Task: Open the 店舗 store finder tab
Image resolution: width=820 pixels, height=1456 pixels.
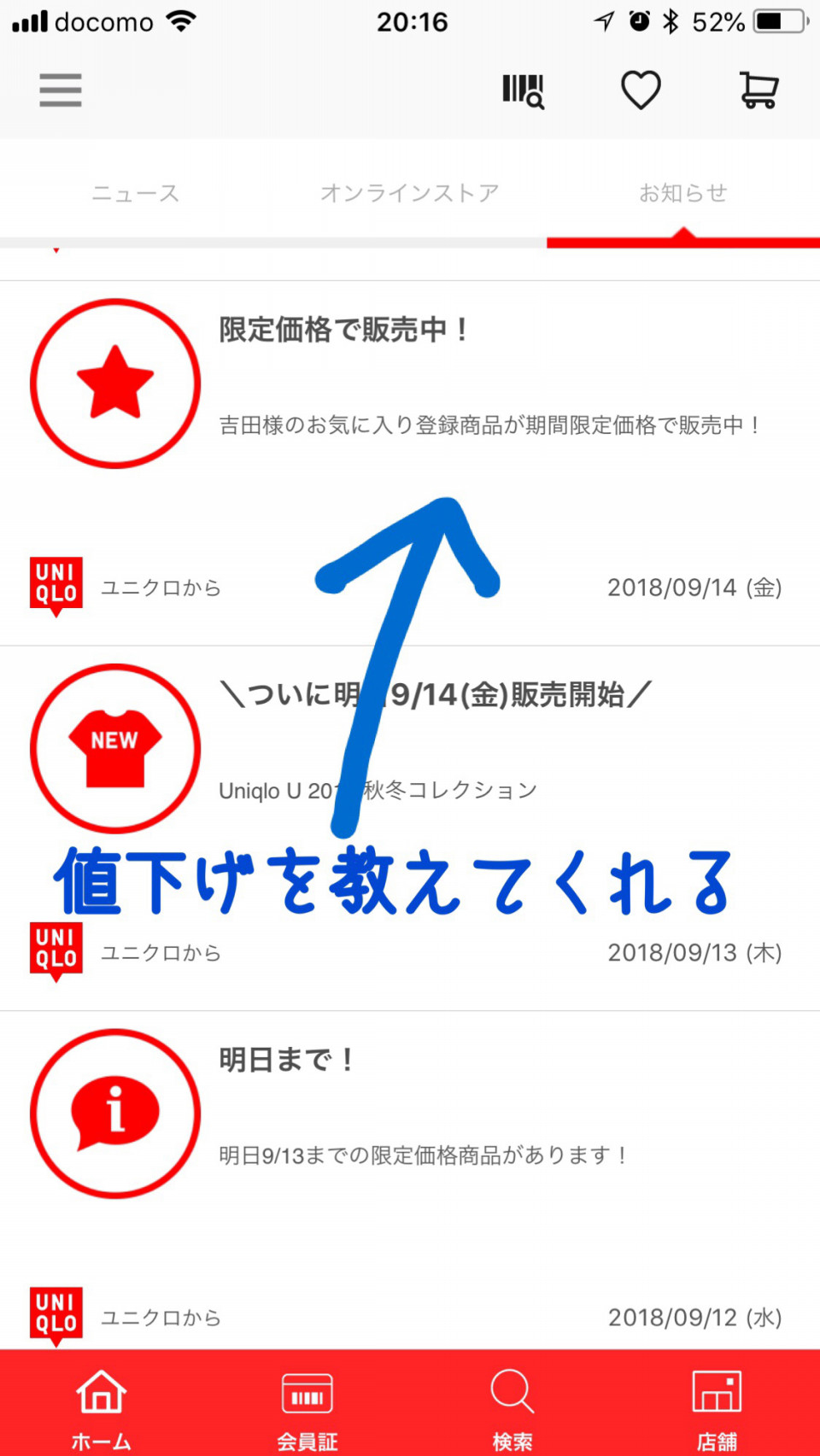Action: pos(717,1406)
